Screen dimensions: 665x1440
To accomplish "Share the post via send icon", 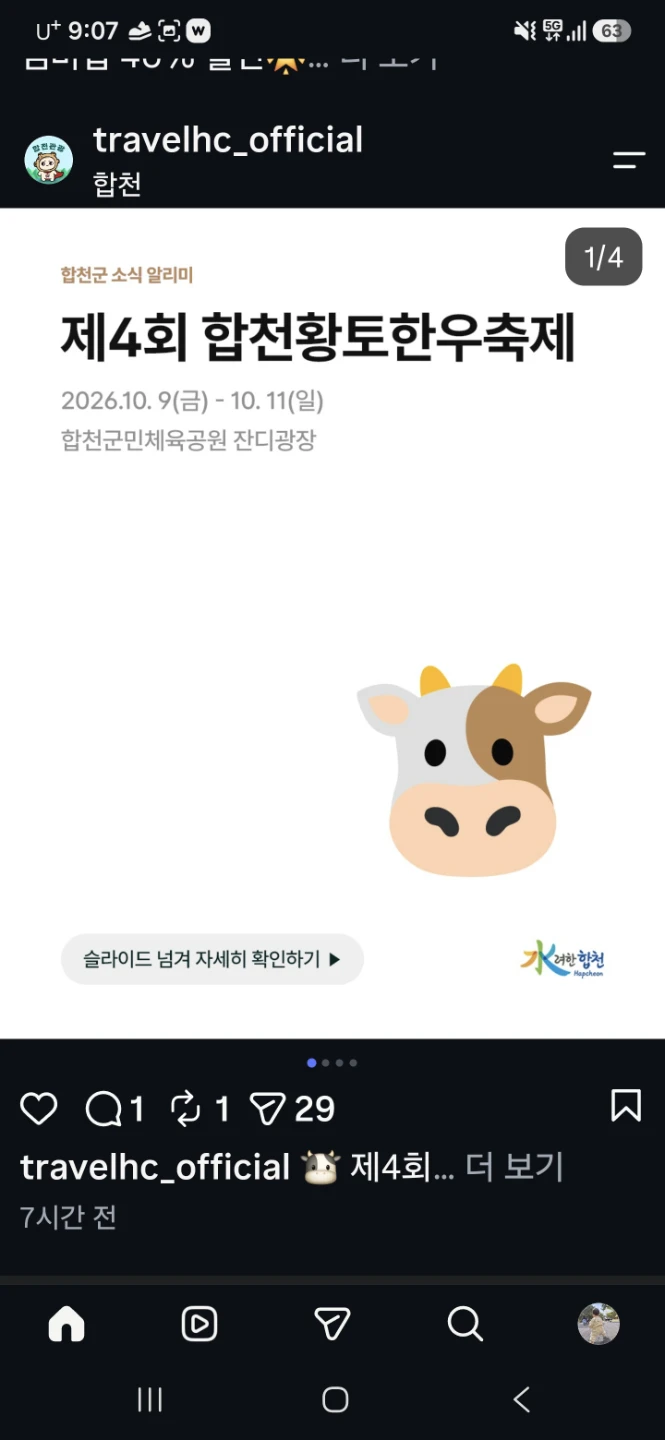I will point(268,1108).
